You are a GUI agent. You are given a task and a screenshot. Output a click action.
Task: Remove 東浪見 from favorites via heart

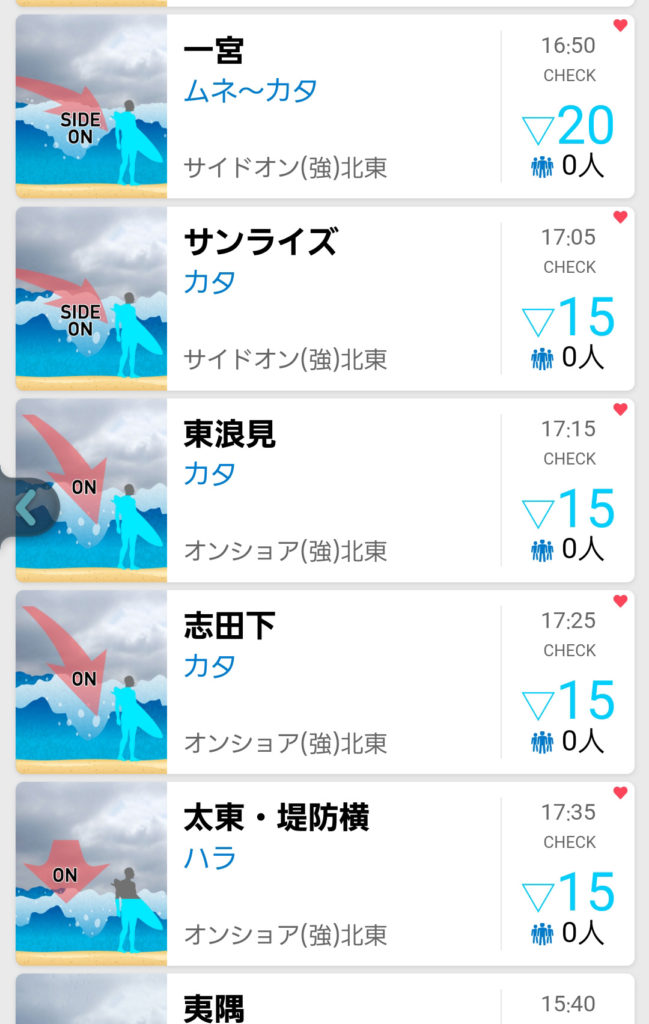(x=620, y=409)
